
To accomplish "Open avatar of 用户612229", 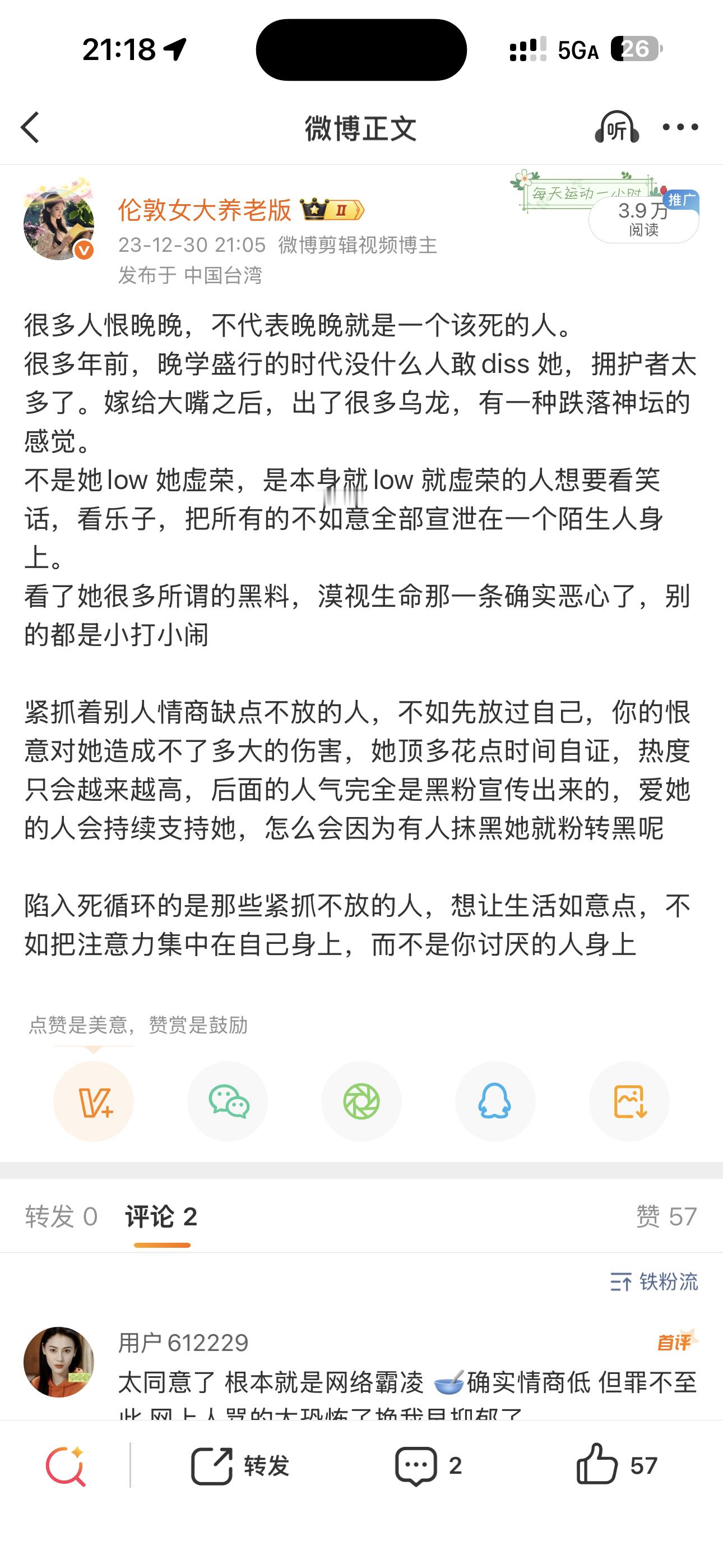I will tap(58, 1362).
